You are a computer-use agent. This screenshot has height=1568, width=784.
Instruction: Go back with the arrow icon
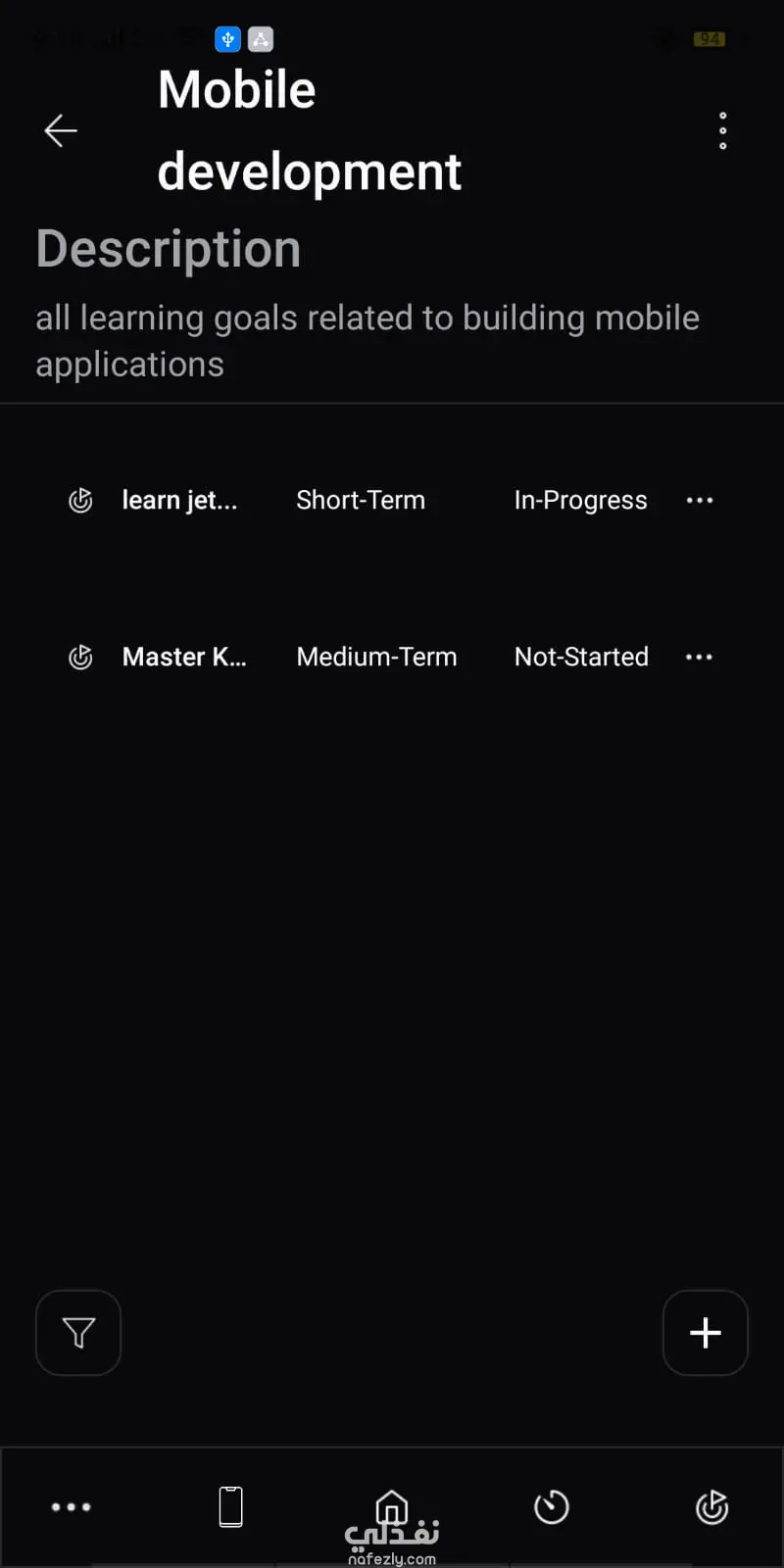(x=61, y=130)
